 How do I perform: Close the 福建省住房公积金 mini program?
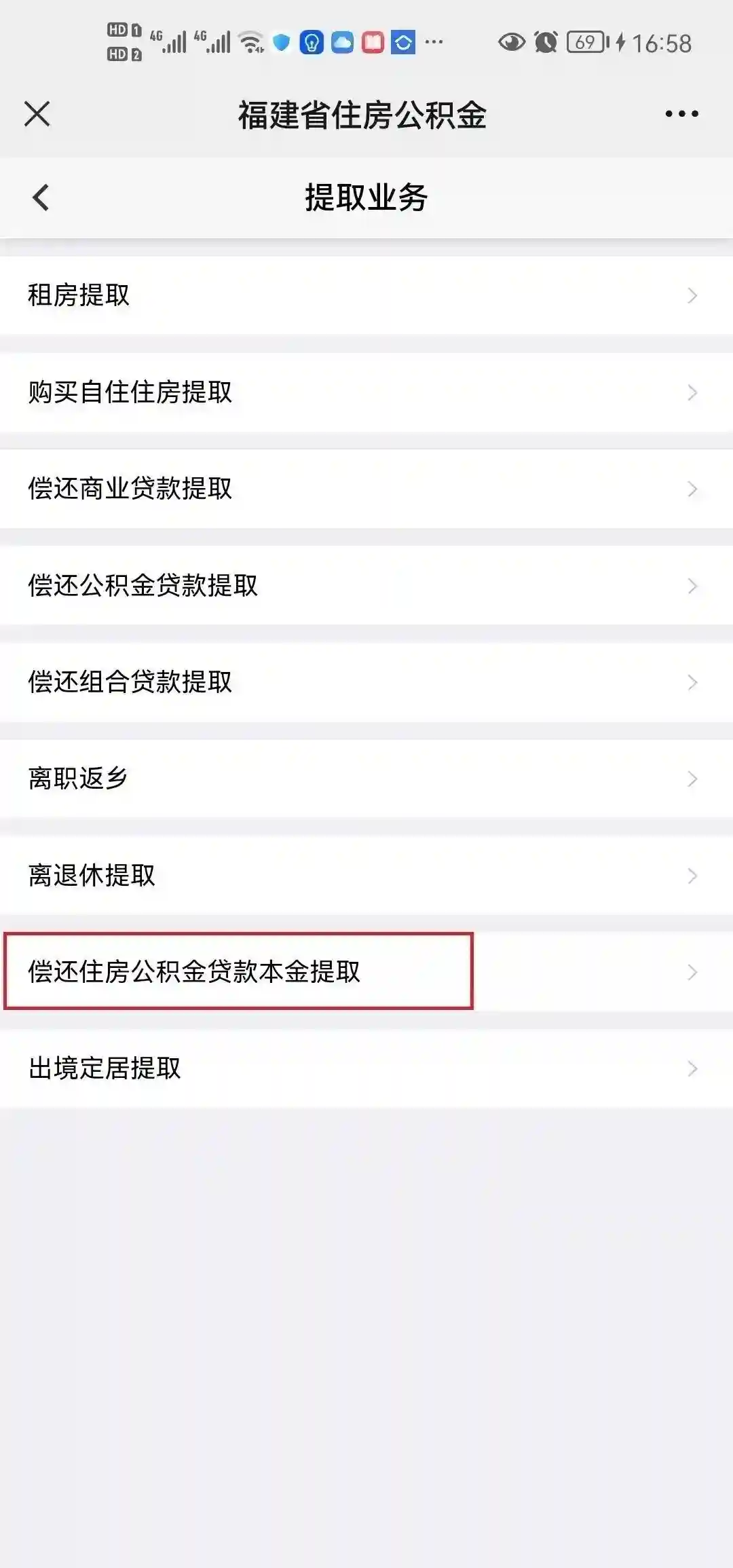tap(37, 114)
